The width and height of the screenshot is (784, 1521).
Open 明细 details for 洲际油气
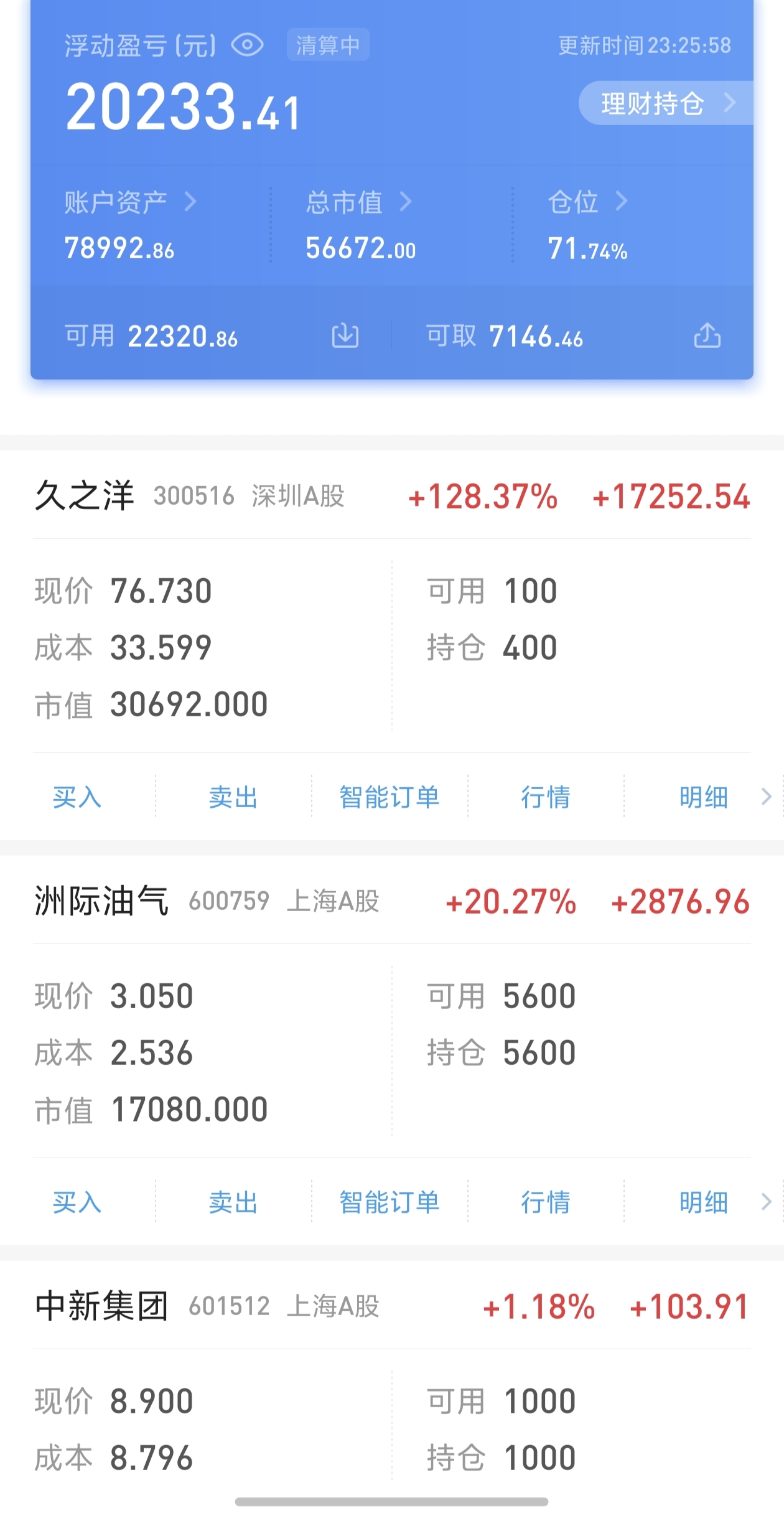[x=703, y=1202]
